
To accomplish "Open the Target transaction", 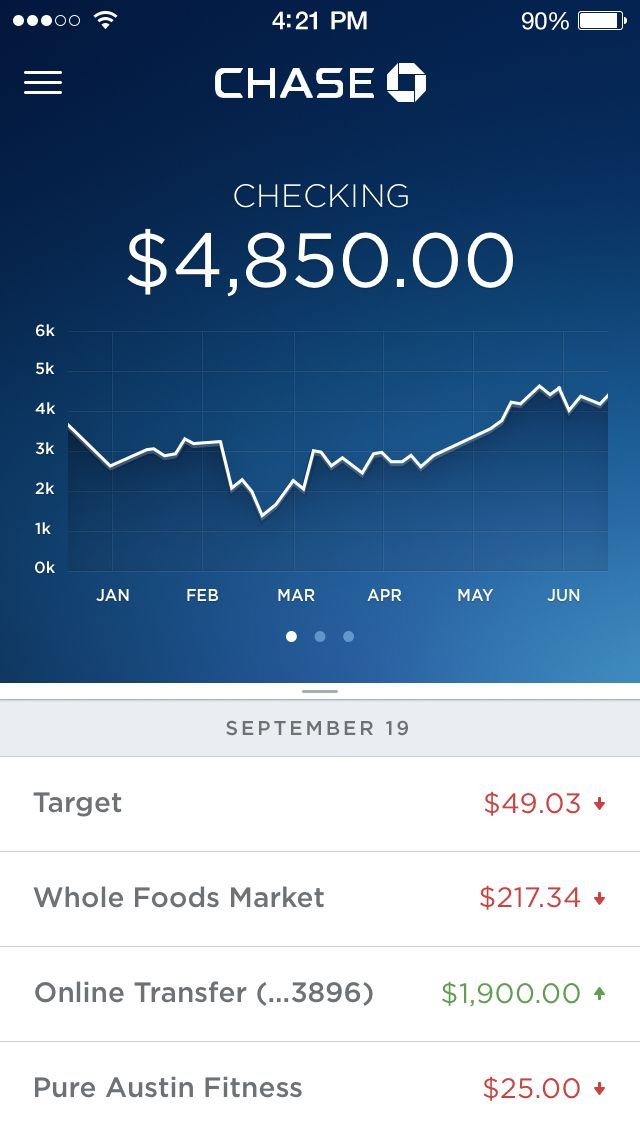I will [320, 804].
